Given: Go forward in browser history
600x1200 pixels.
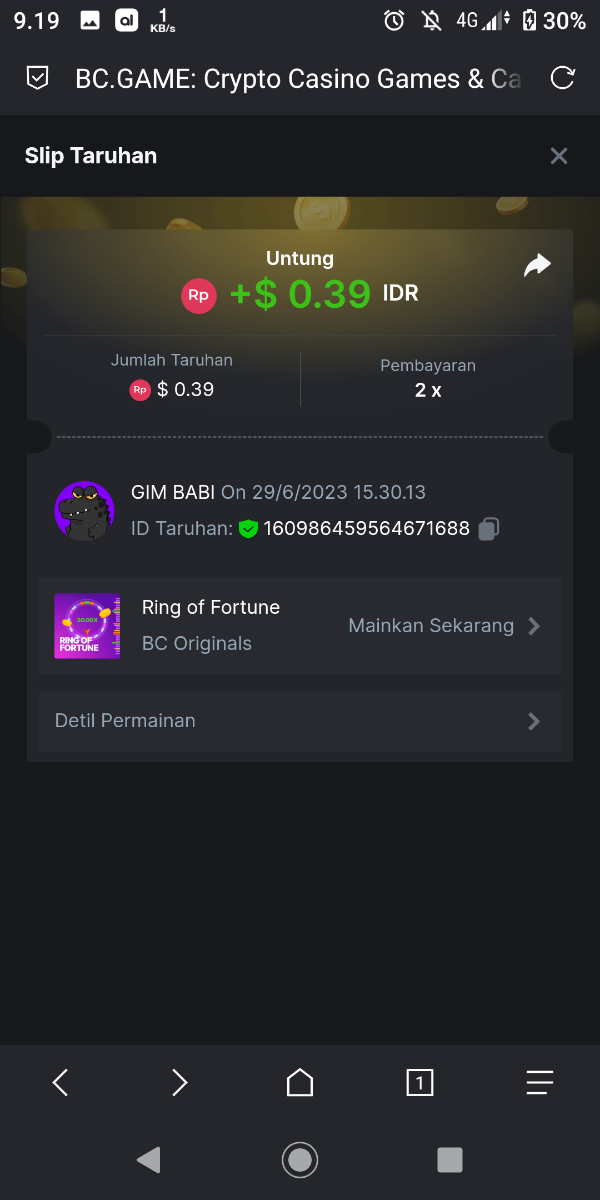Looking at the screenshot, I should [180, 1082].
